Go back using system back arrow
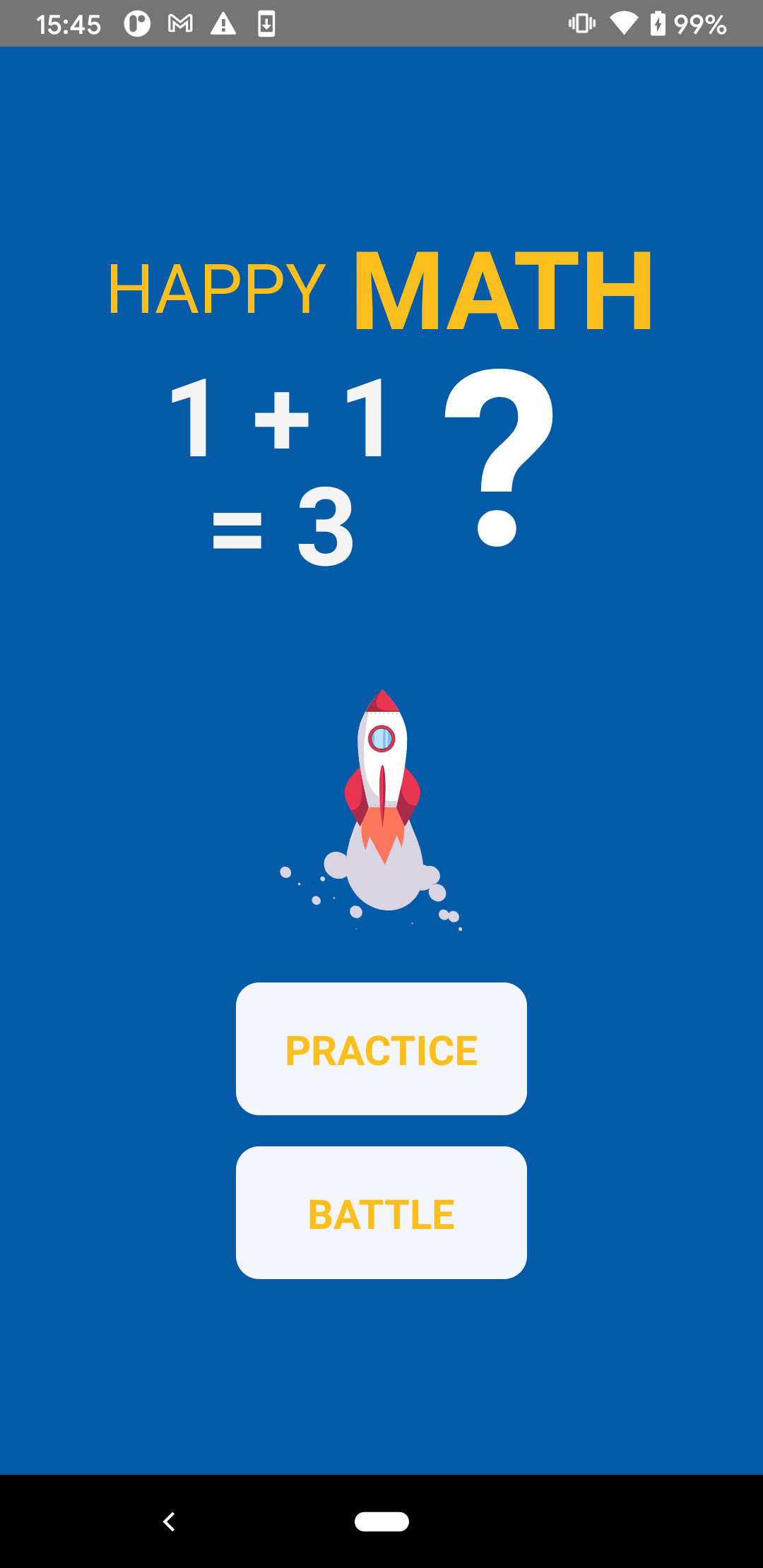Image resolution: width=763 pixels, height=1568 pixels. coord(169,1521)
